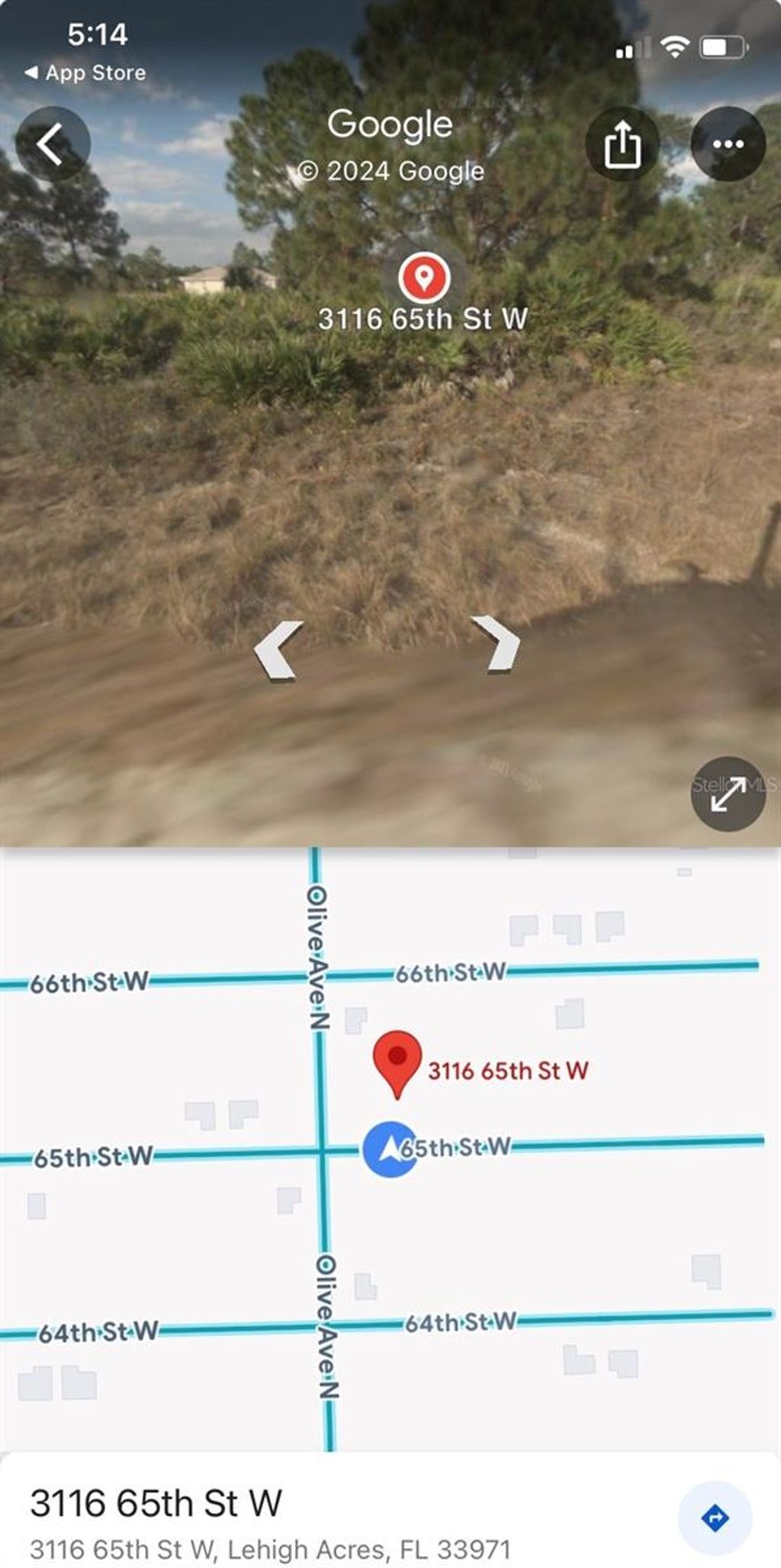Open the more options (...) icon
Image resolution: width=781 pixels, height=1568 pixels.
(x=728, y=145)
